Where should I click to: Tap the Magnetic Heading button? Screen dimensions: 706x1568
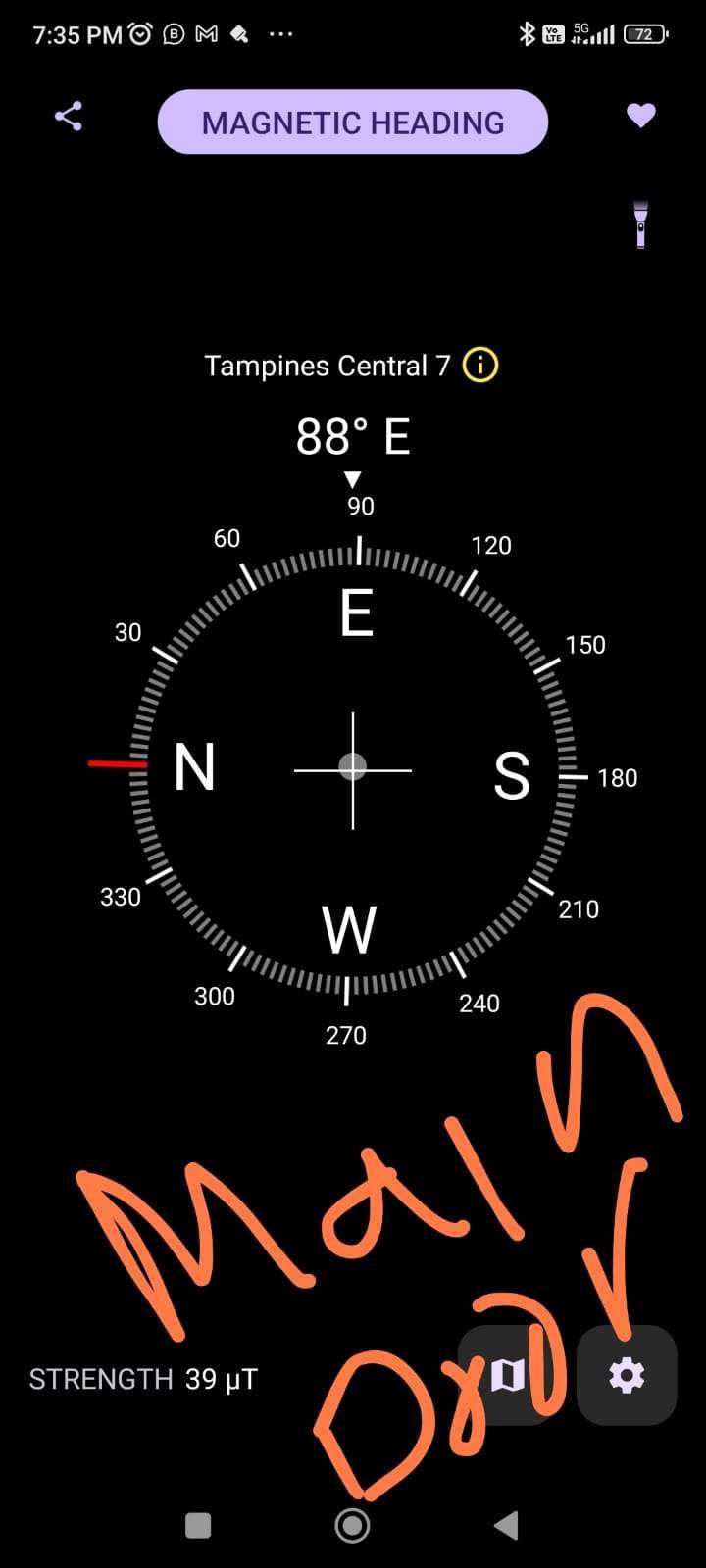tap(352, 122)
